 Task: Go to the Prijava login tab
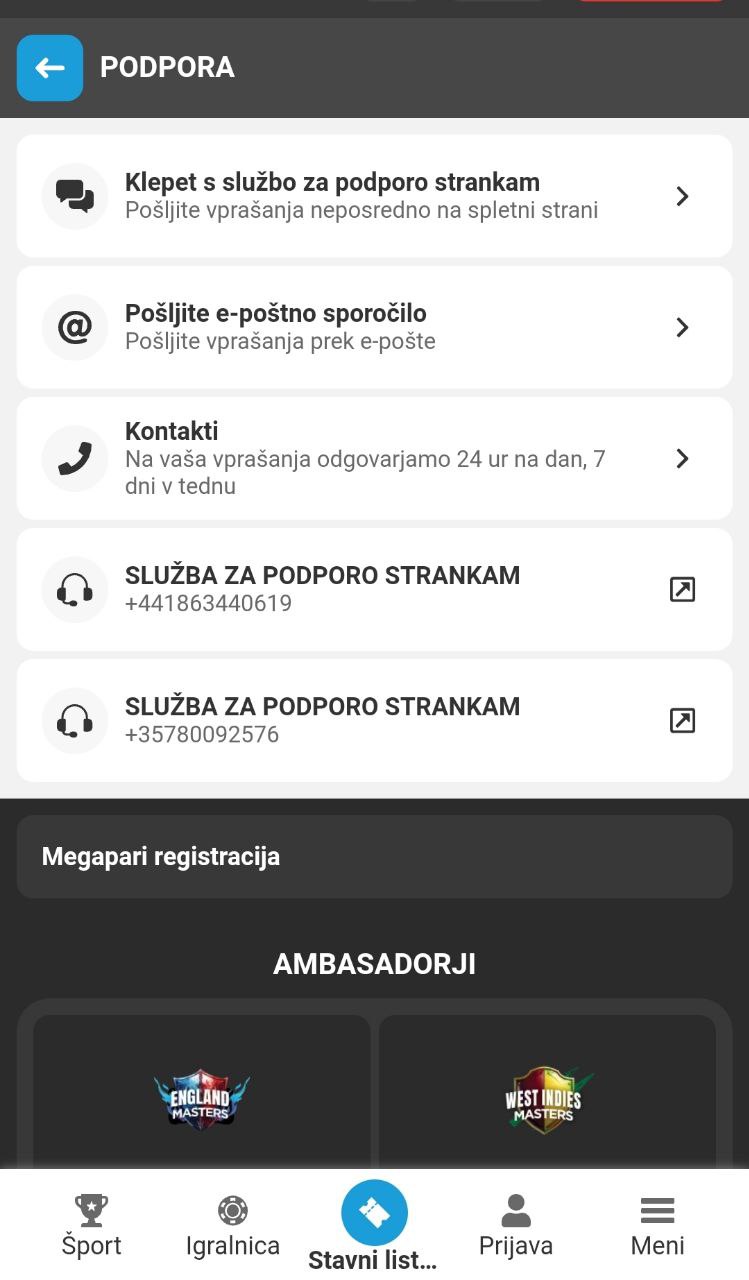pos(516,1226)
